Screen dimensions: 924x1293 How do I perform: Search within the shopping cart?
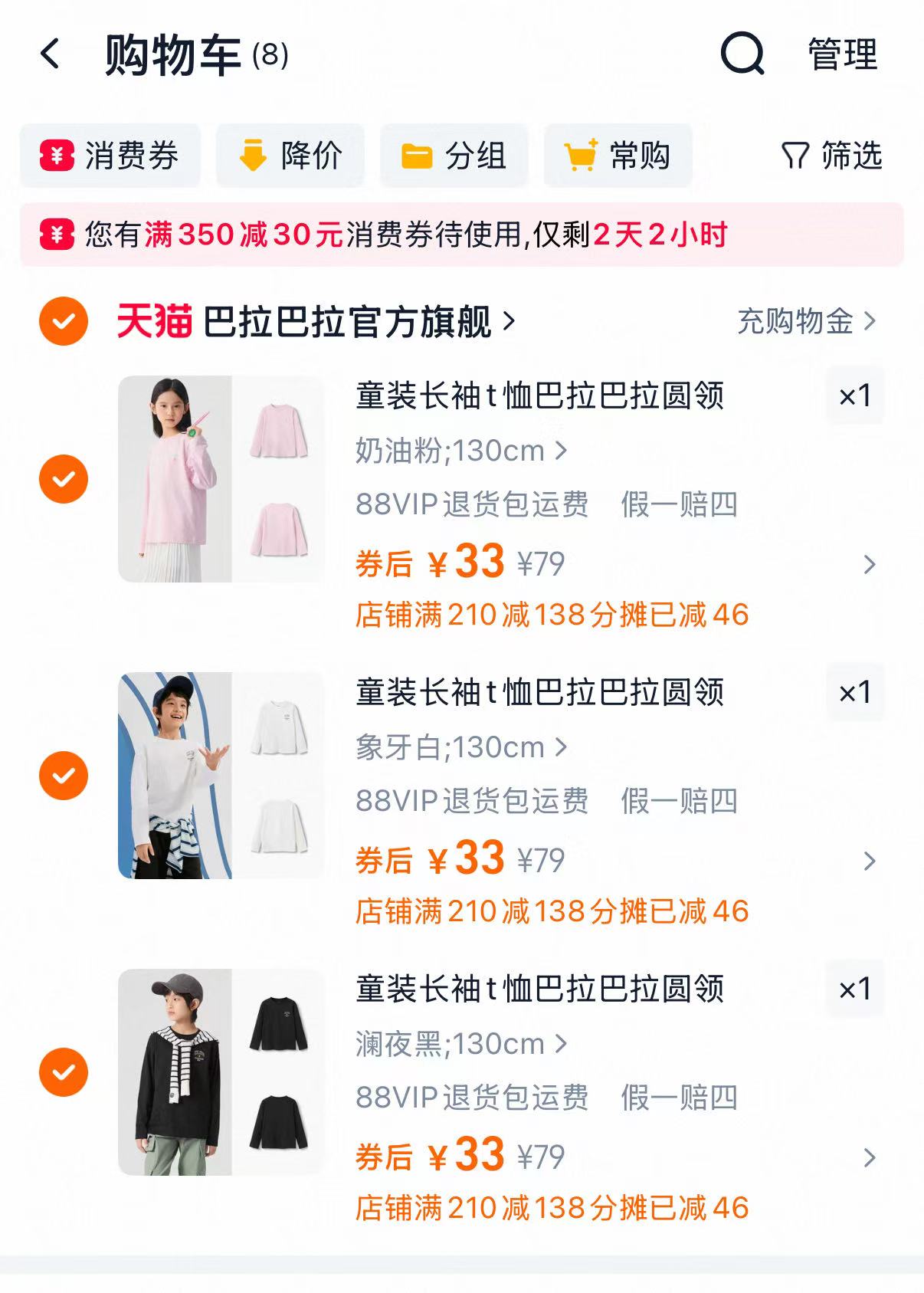(x=742, y=54)
